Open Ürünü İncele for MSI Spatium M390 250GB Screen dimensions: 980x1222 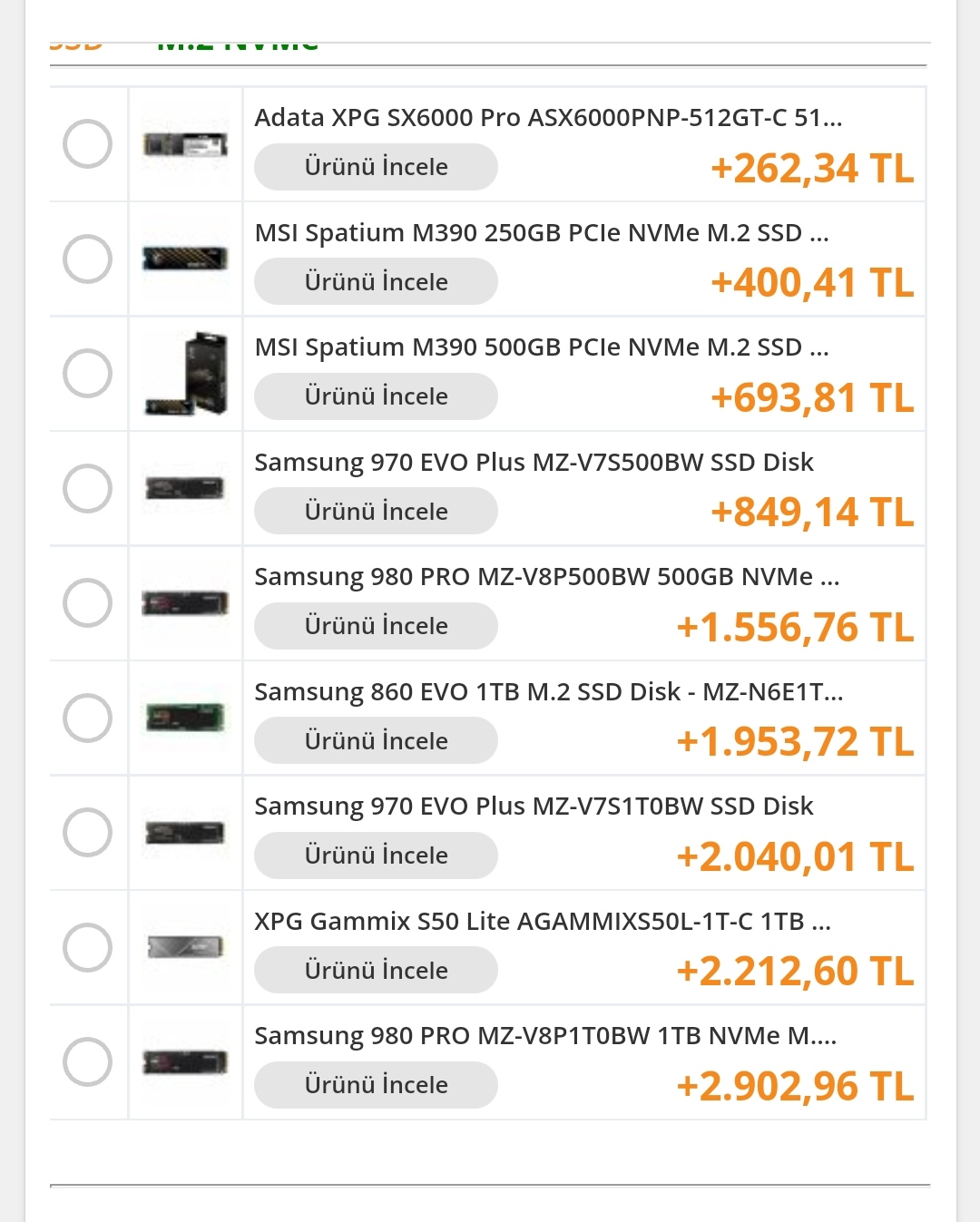(376, 282)
